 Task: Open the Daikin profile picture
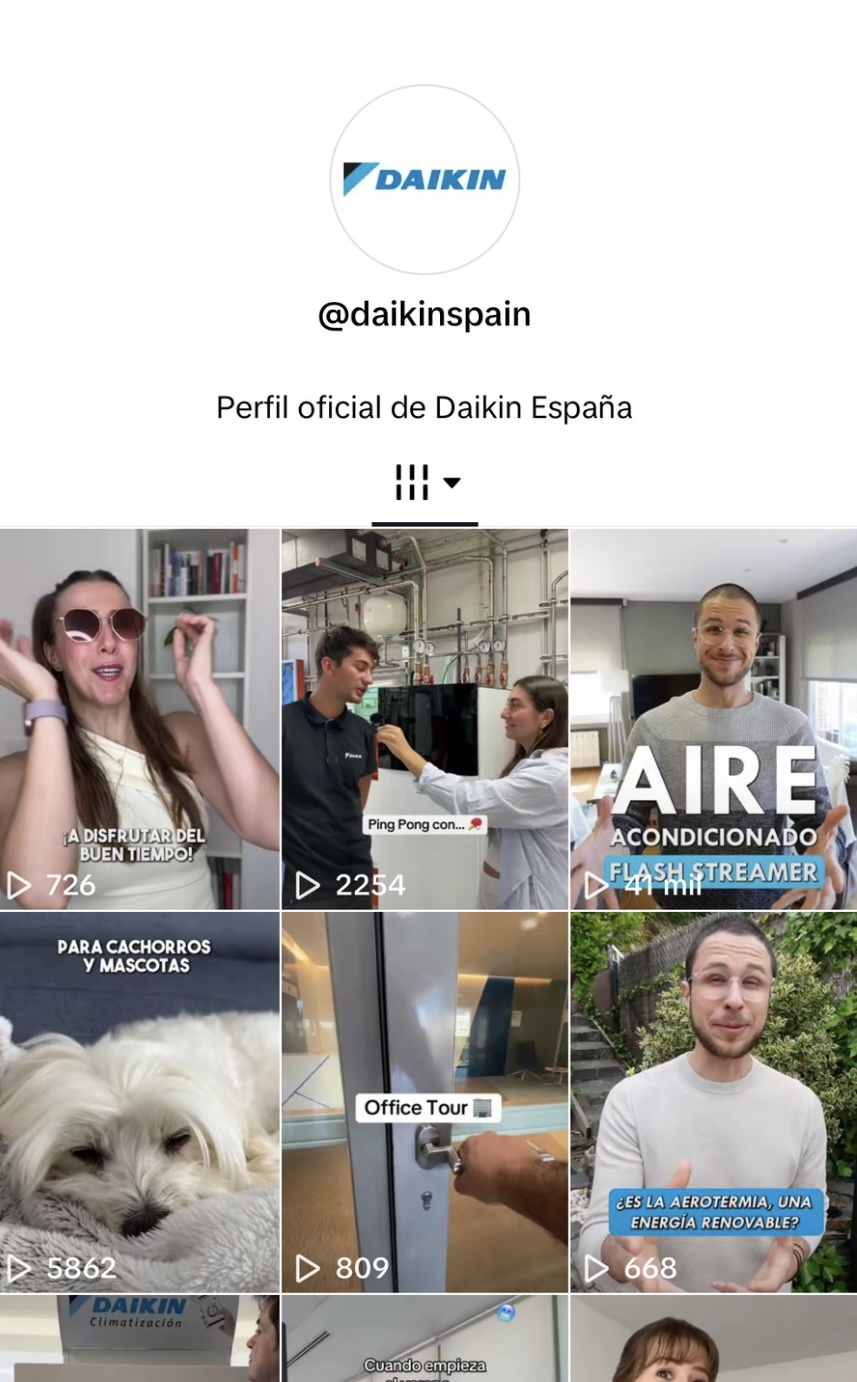[x=425, y=180]
